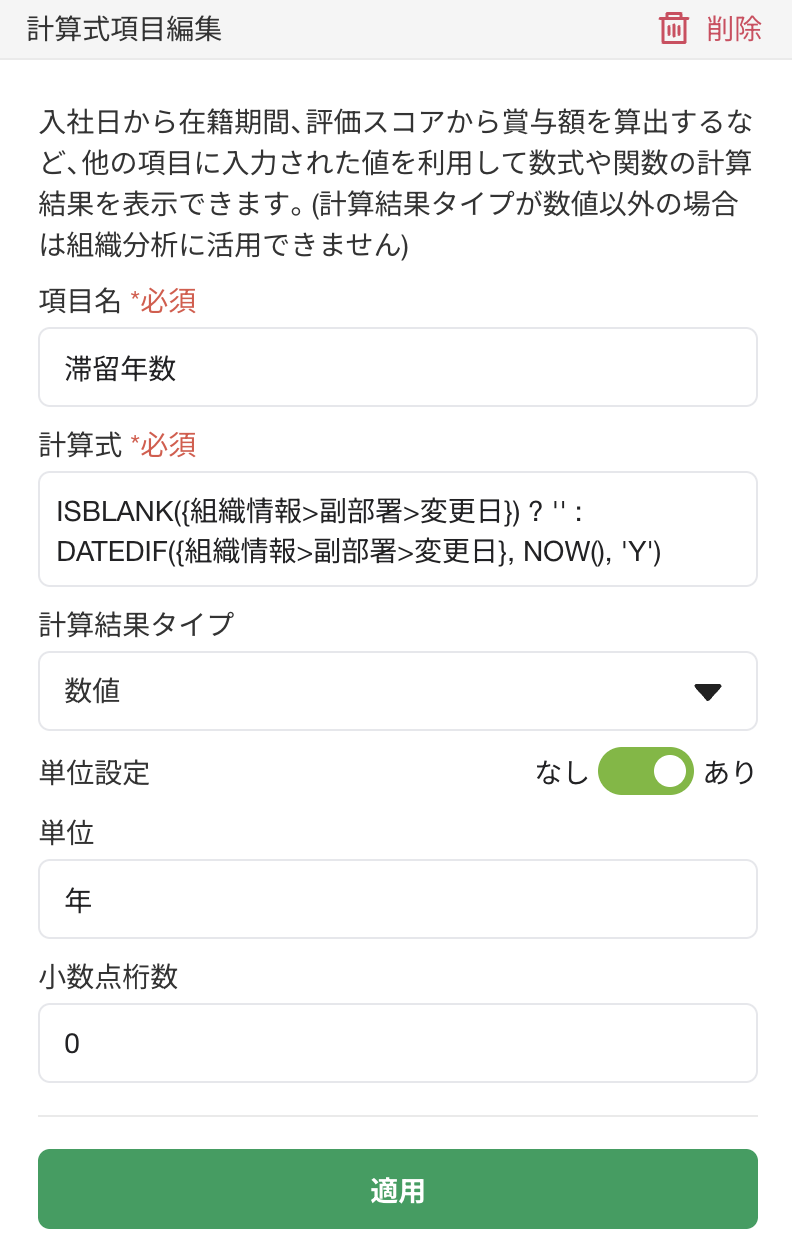Select the description text about 入社日

click(x=398, y=175)
